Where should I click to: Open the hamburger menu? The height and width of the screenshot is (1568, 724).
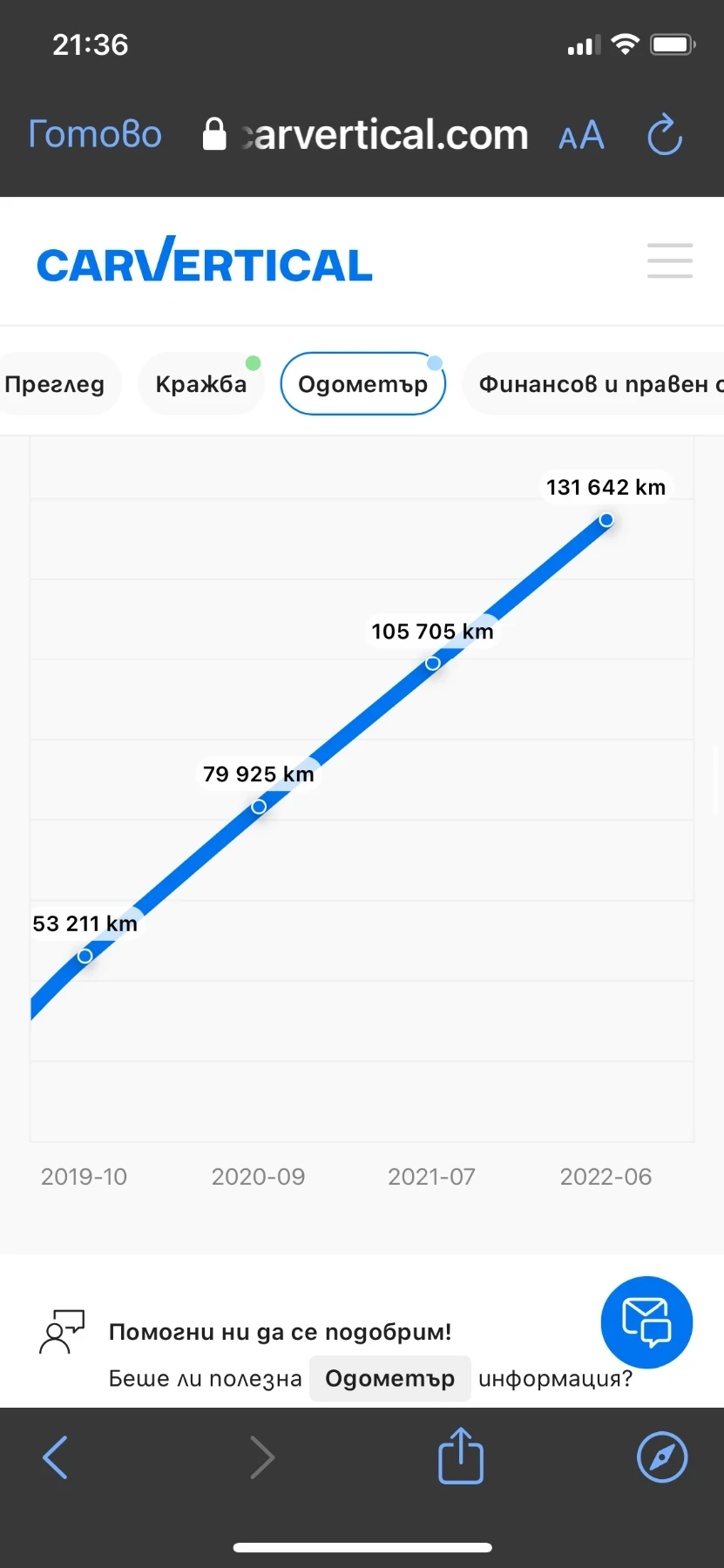(669, 261)
